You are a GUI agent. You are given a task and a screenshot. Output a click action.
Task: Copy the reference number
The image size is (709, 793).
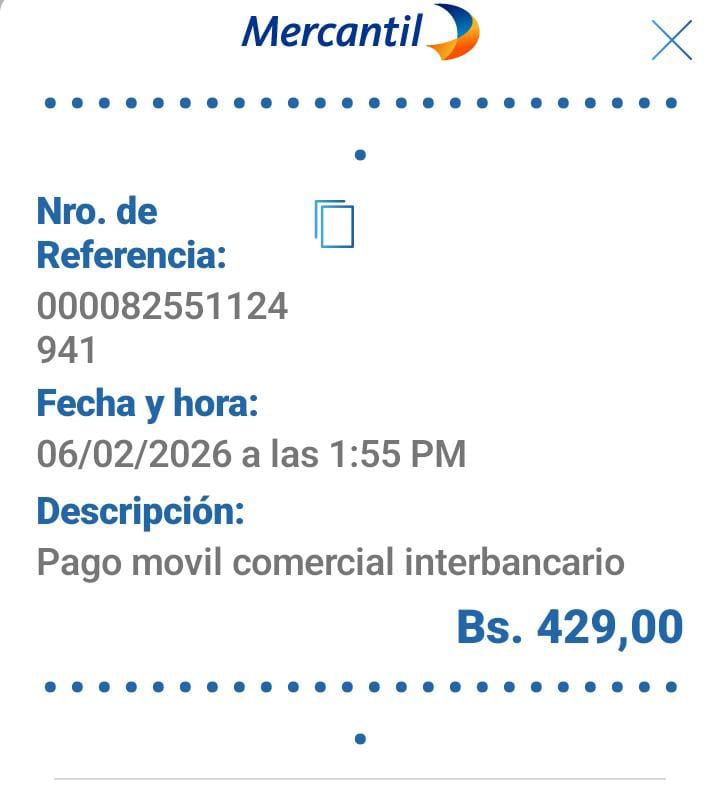(335, 223)
